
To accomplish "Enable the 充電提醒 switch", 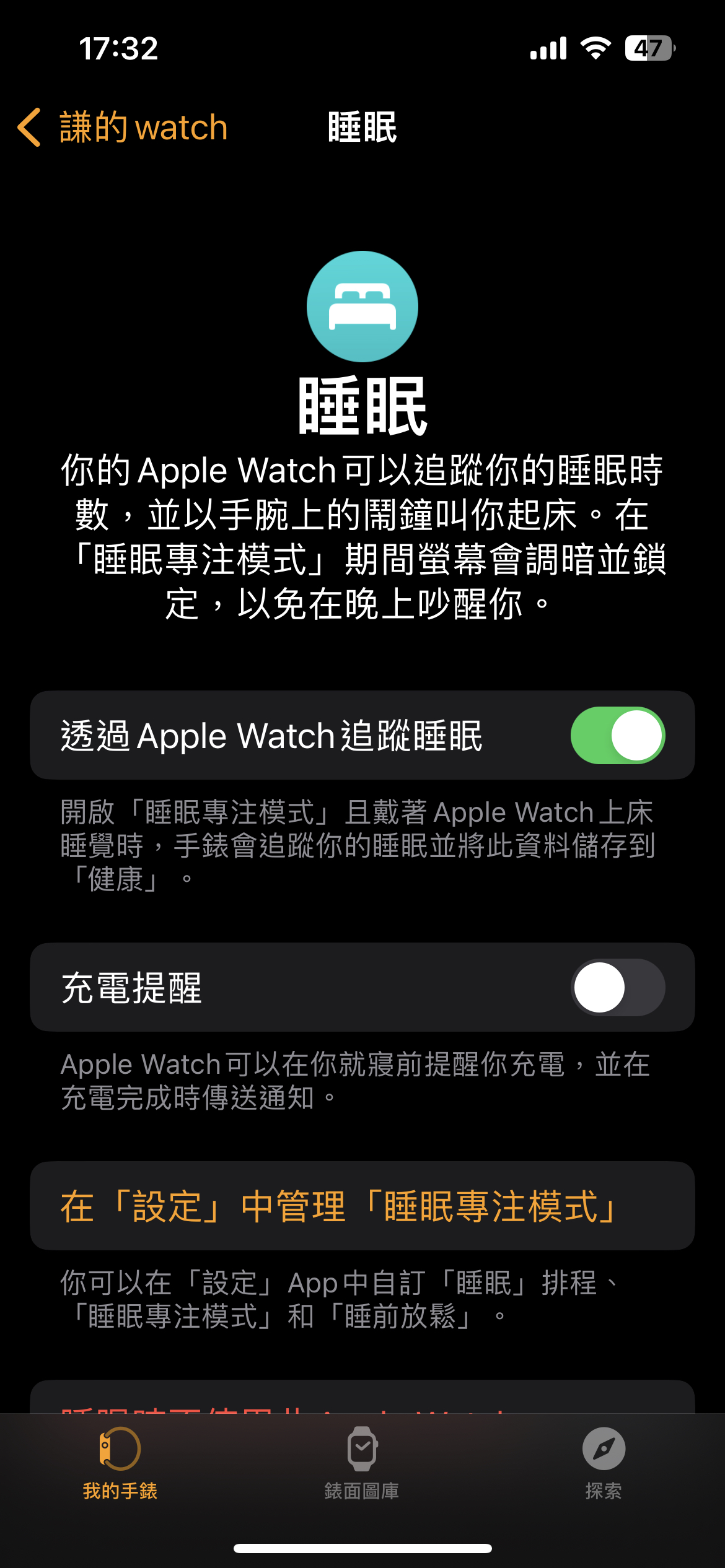I will (x=618, y=987).
